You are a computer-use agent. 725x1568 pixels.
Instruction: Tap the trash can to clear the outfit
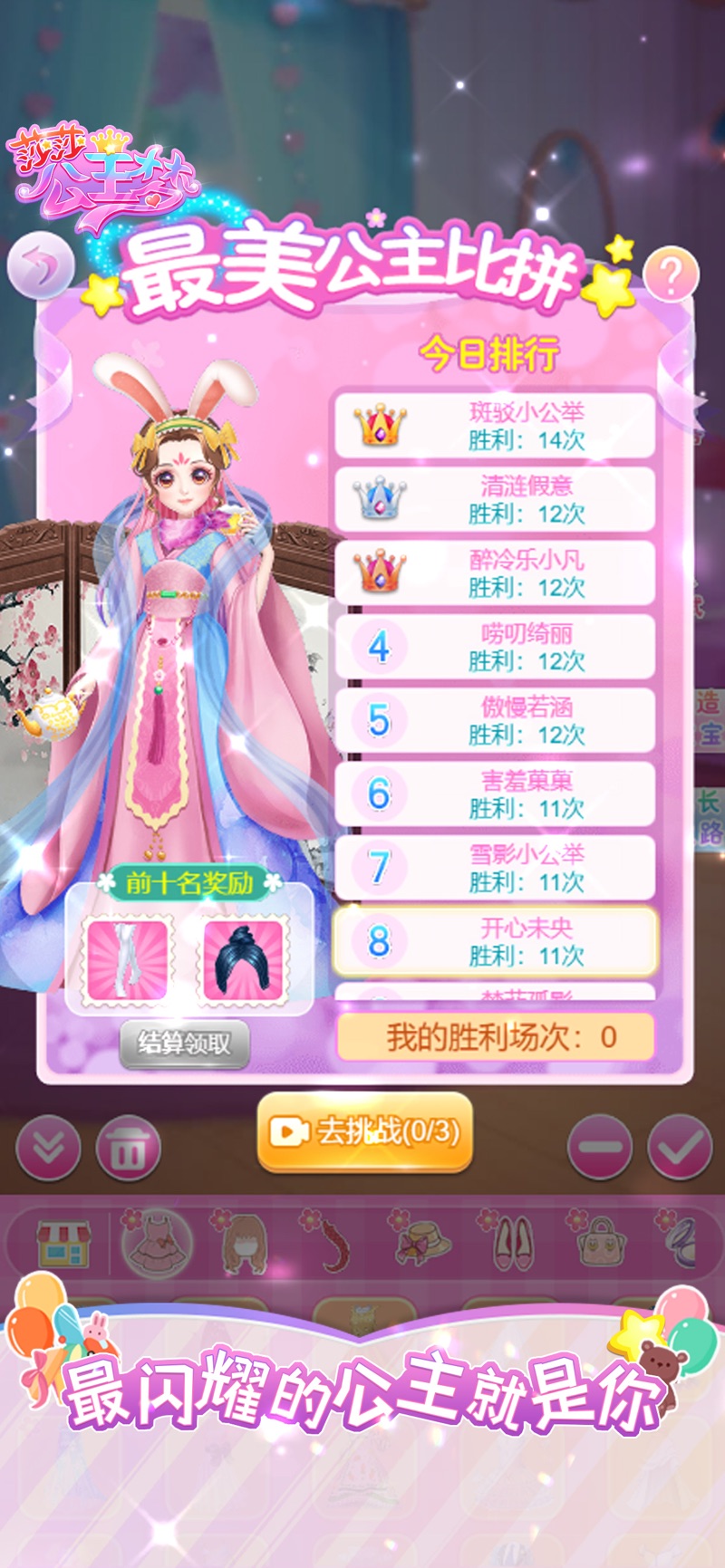pyautogui.click(x=128, y=1149)
